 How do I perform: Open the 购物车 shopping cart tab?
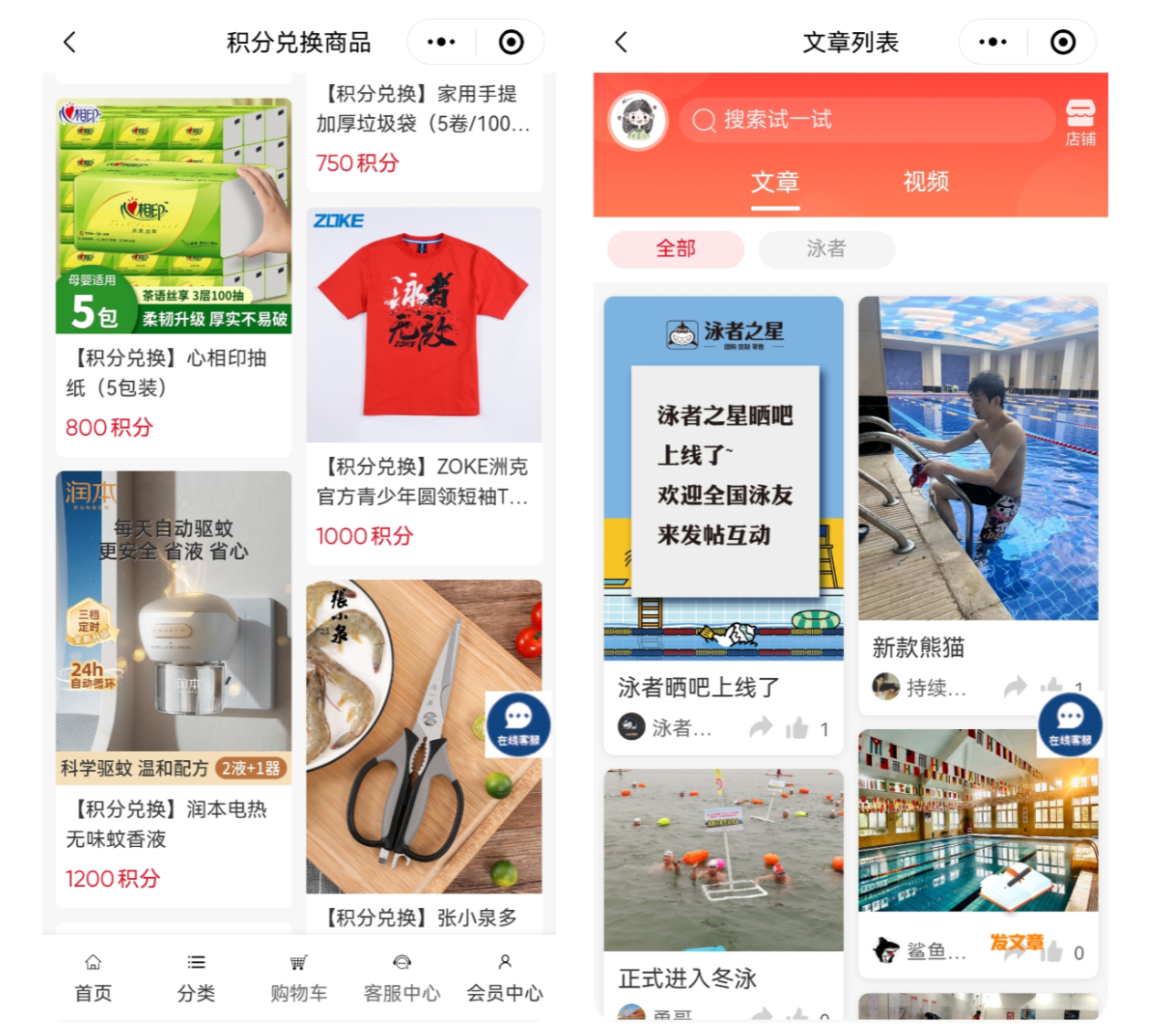coord(299,978)
